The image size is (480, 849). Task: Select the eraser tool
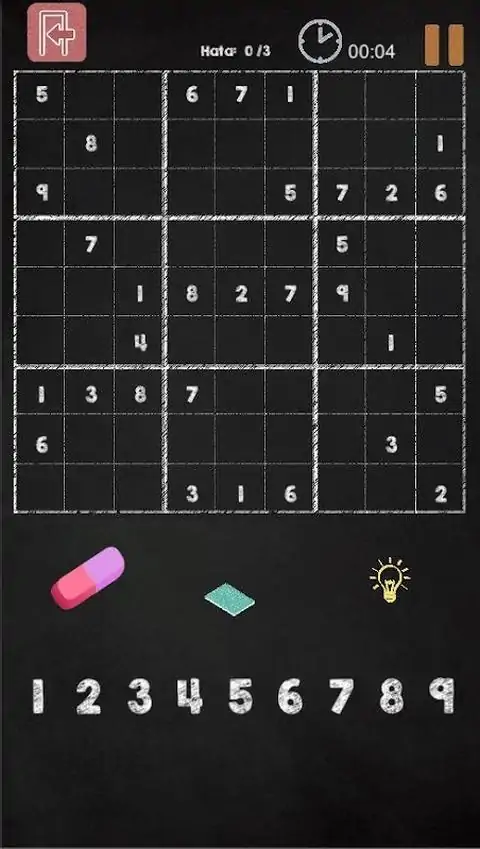point(88,578)
